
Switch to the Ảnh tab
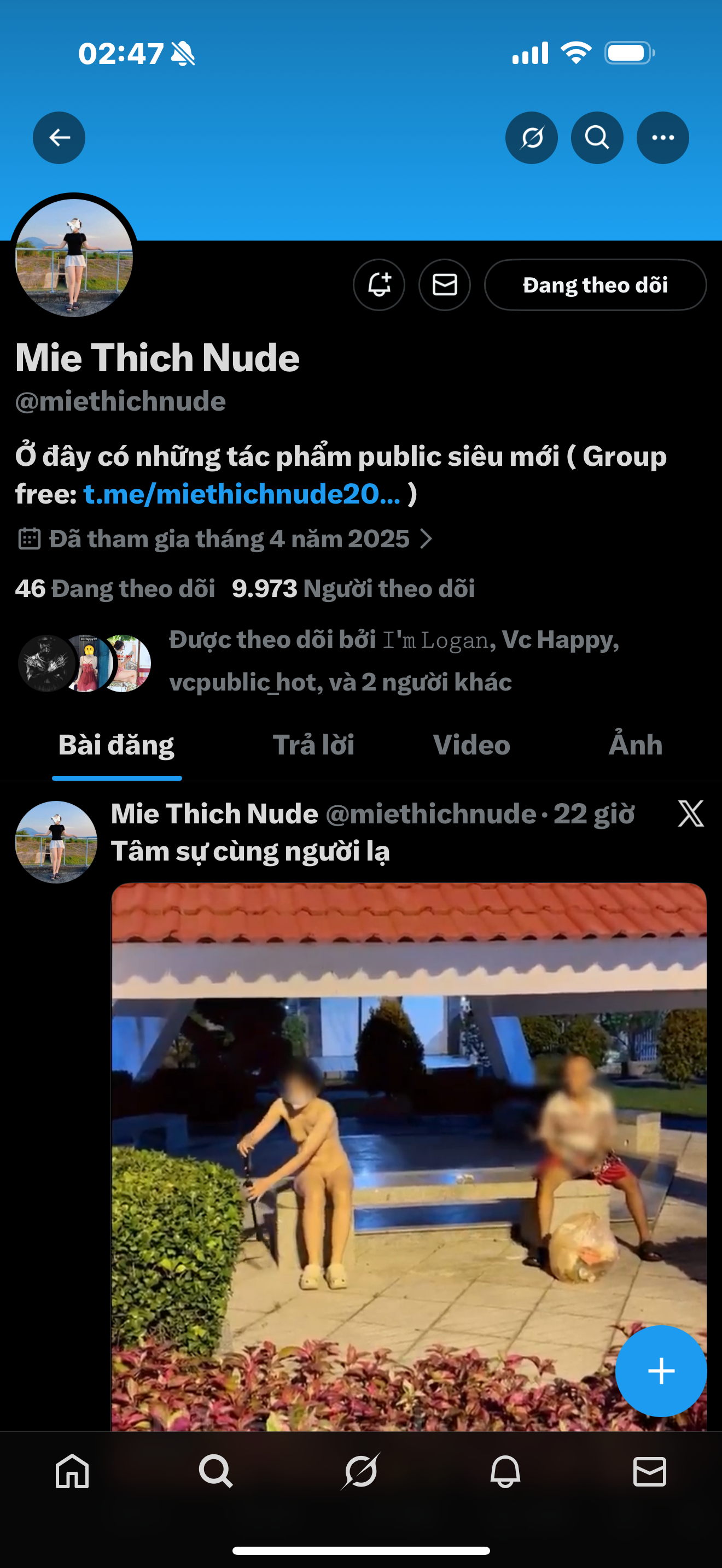(x=635, y=745)
